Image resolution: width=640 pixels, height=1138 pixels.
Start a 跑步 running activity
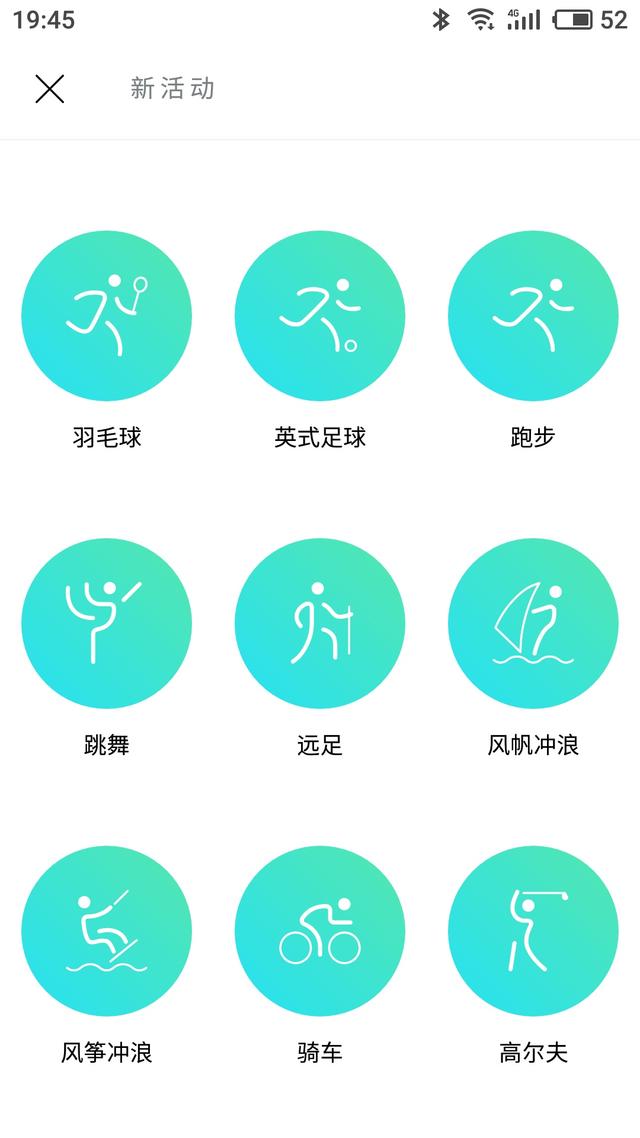[x=533, y=316]
